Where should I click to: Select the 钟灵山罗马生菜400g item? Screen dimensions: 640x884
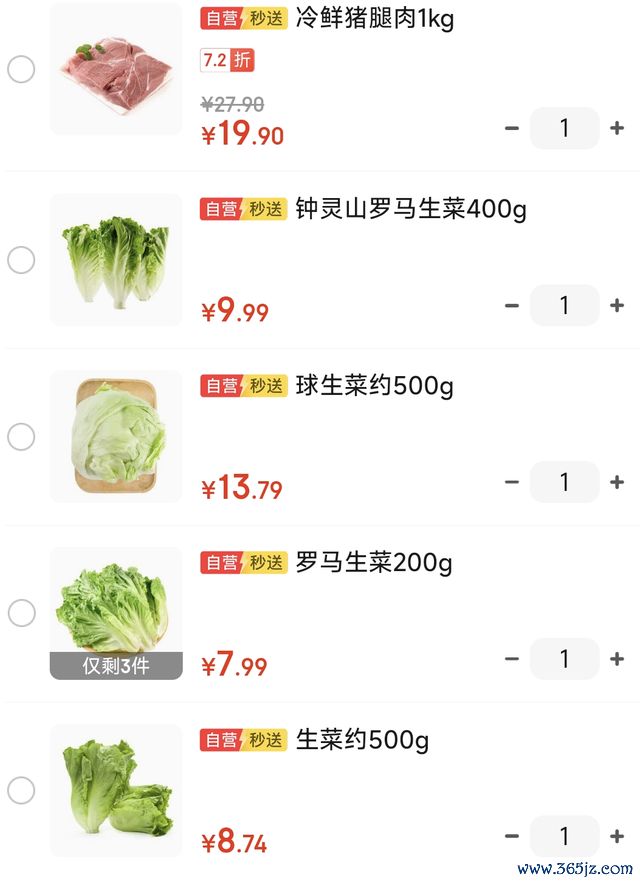(x=21, y=260)
